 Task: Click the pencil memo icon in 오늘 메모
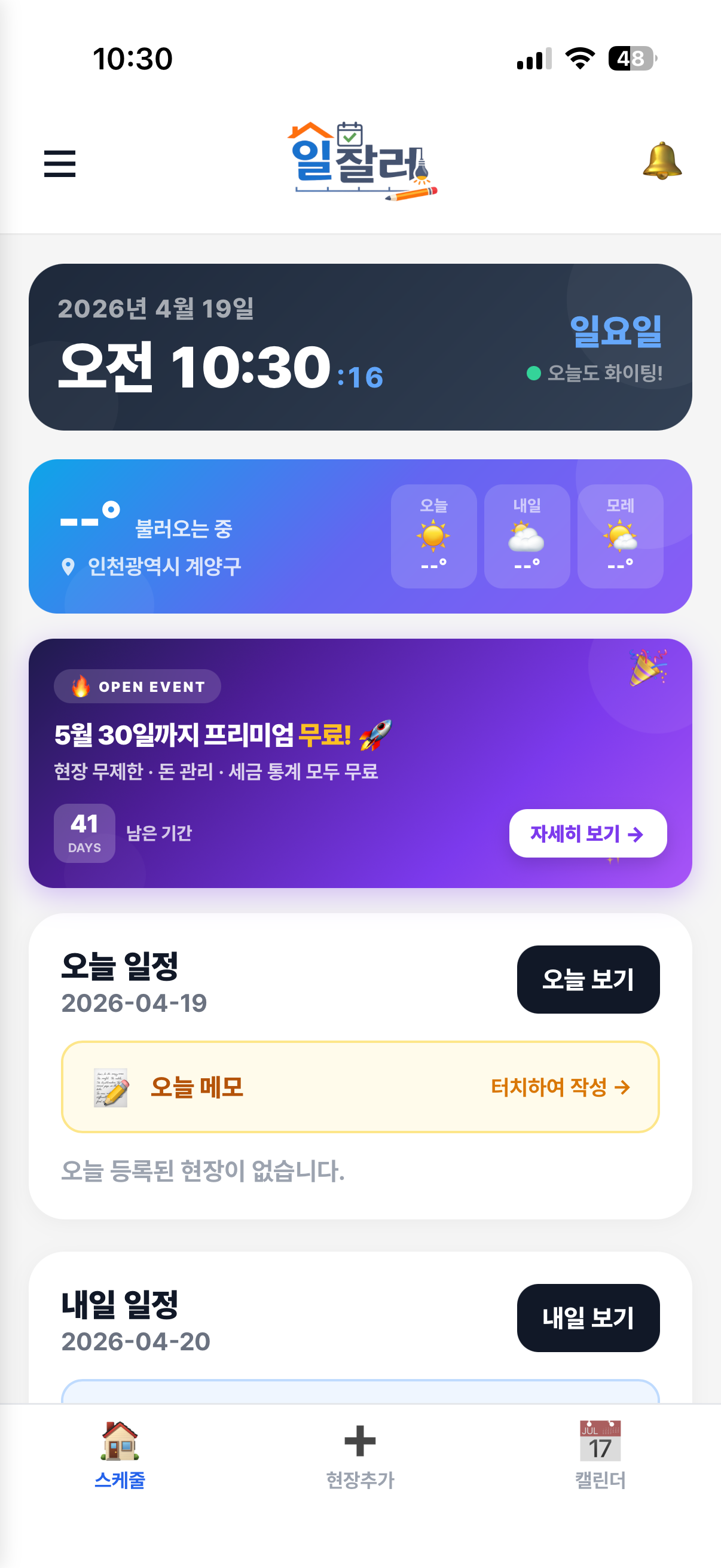(x=111, y=1088)
